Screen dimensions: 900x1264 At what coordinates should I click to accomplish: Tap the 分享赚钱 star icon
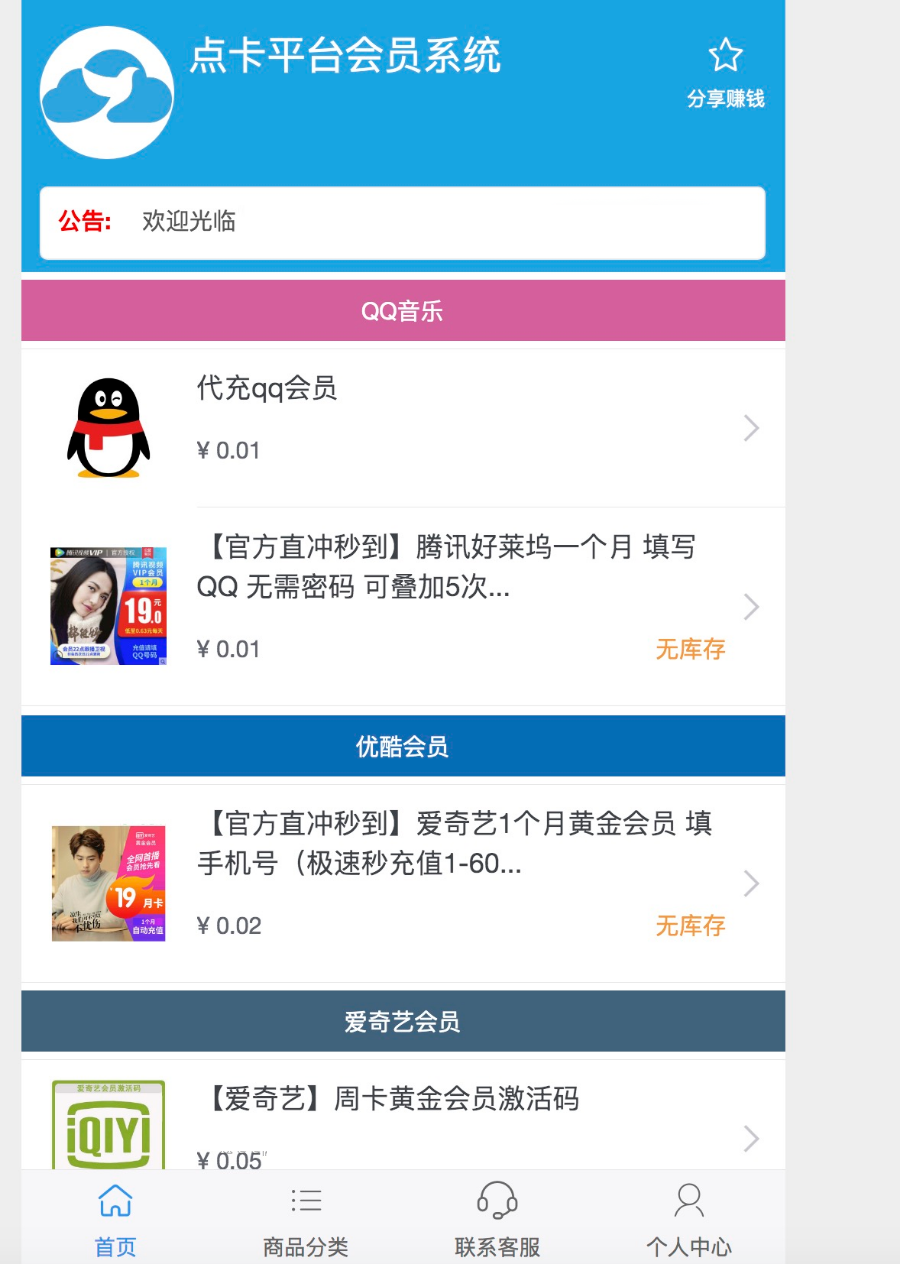pyautogui.click(x=725, y=56)
